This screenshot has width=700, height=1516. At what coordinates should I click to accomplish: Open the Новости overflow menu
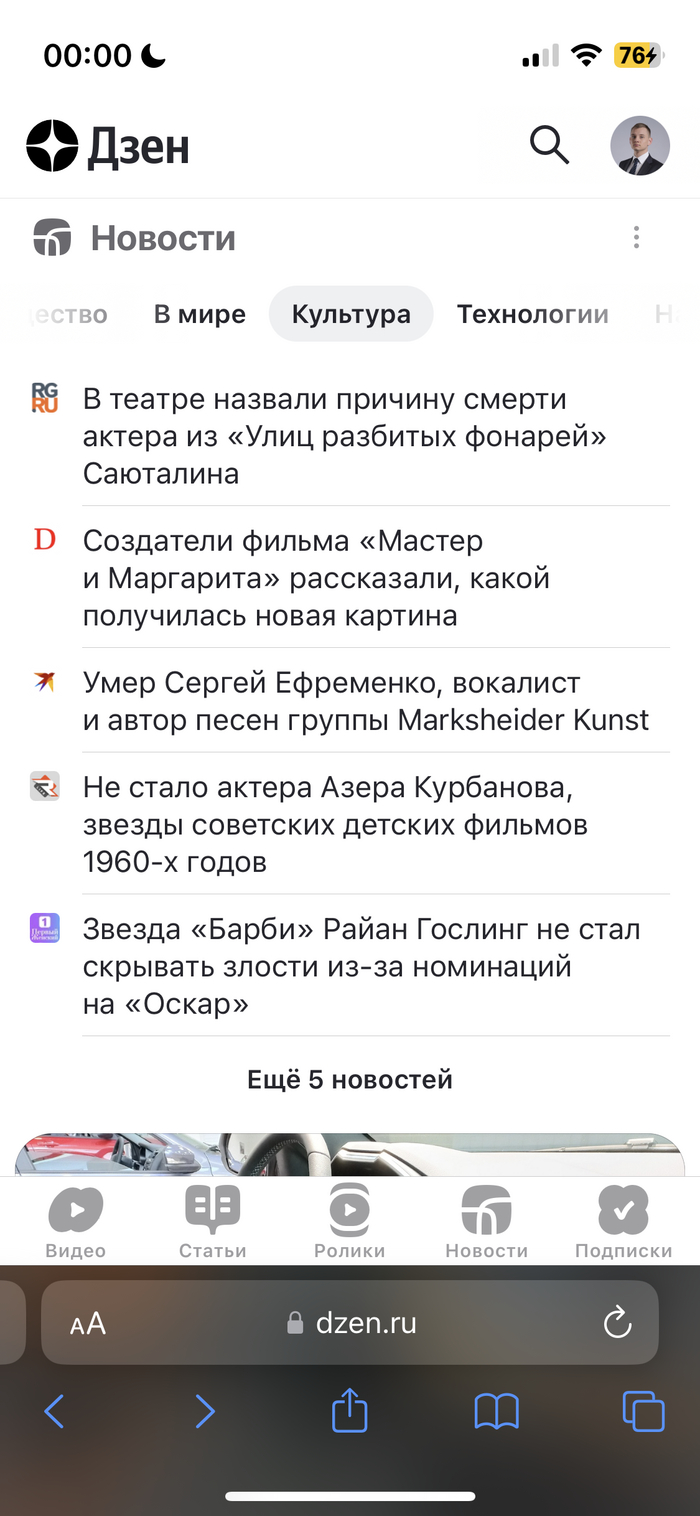click(x=636, y=238)
